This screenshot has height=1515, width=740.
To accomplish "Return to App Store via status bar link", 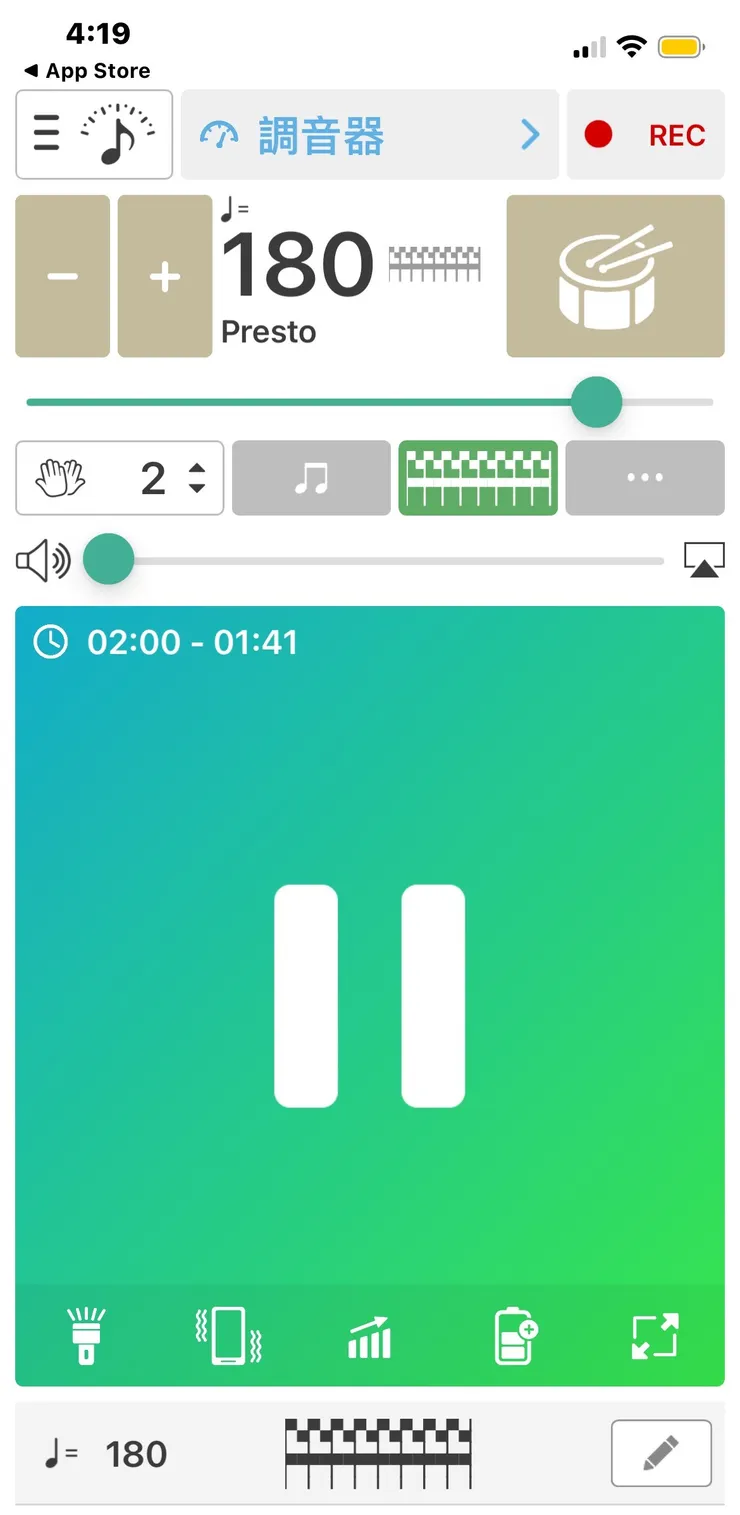I will (88, 70).
